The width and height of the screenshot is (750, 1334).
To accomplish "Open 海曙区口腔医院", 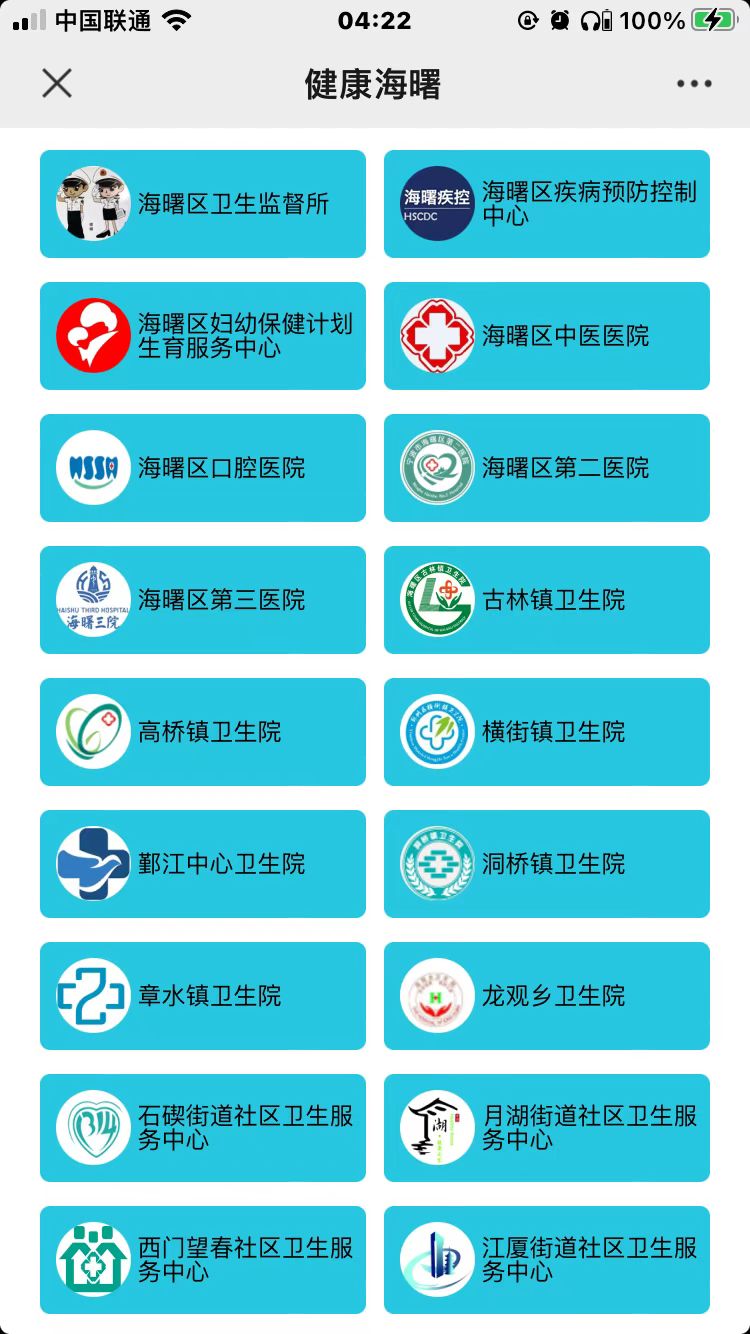I will (x=203, y=468).
